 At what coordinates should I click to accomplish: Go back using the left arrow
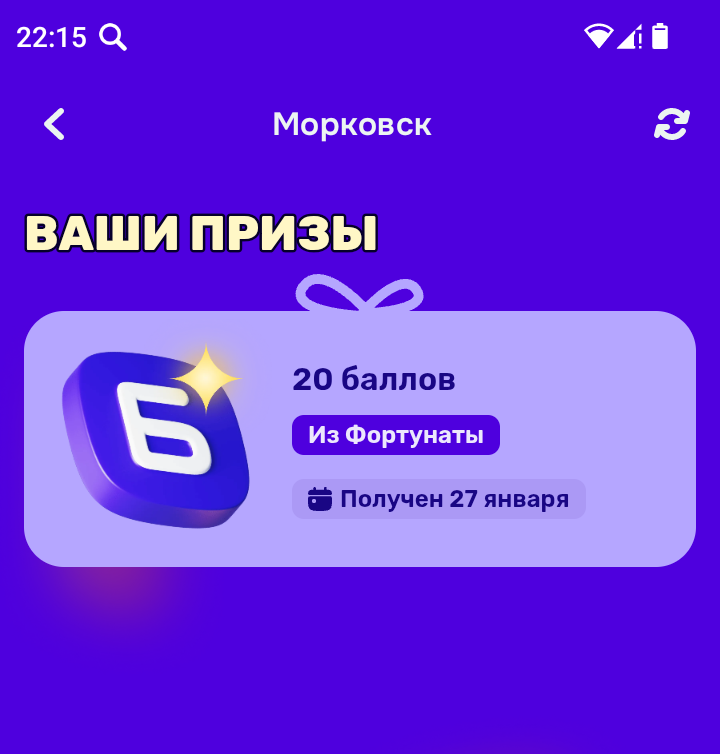(x=53, y=124)
